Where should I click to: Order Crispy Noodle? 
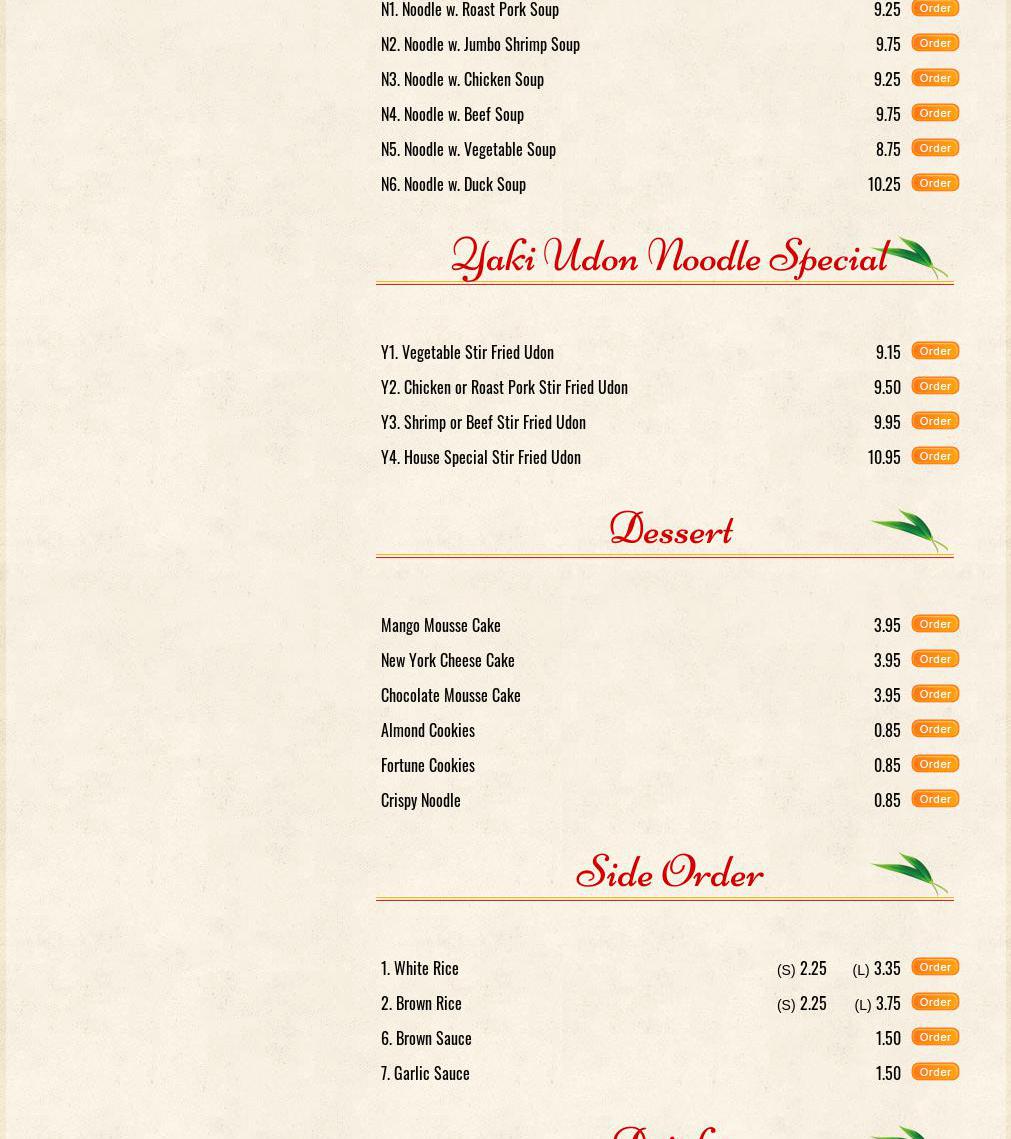point(935,799)
